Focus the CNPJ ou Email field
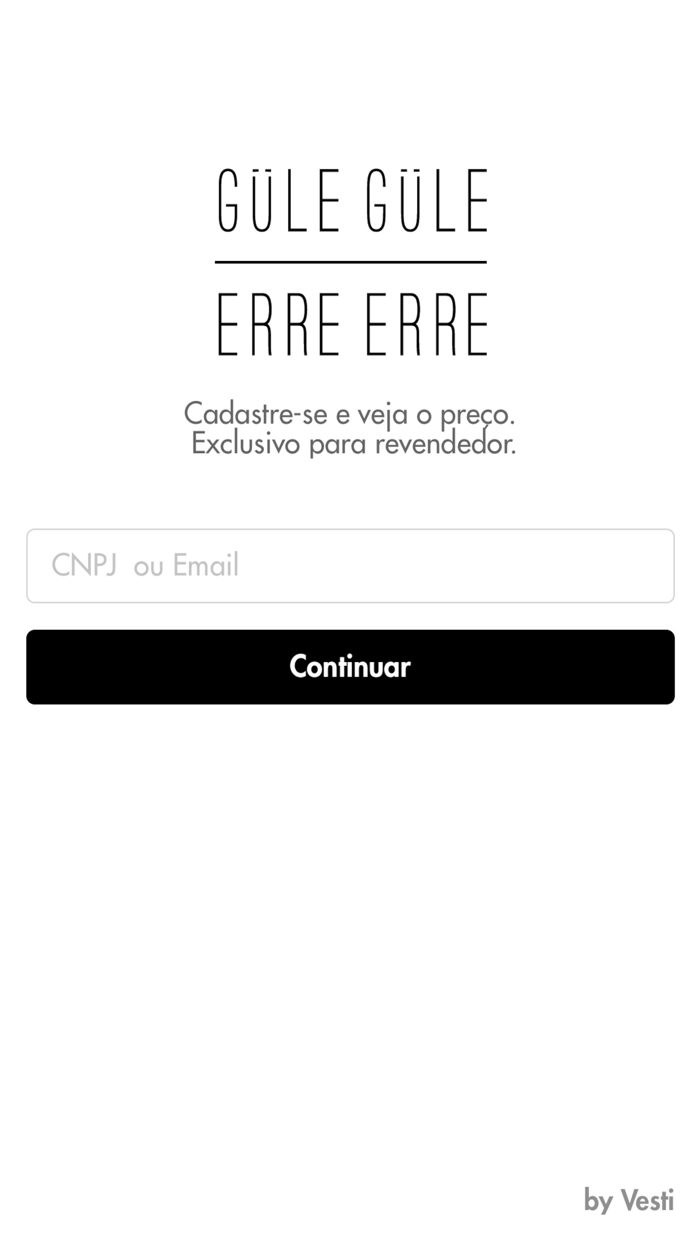700x1244 pixels. tap(350, 566)
